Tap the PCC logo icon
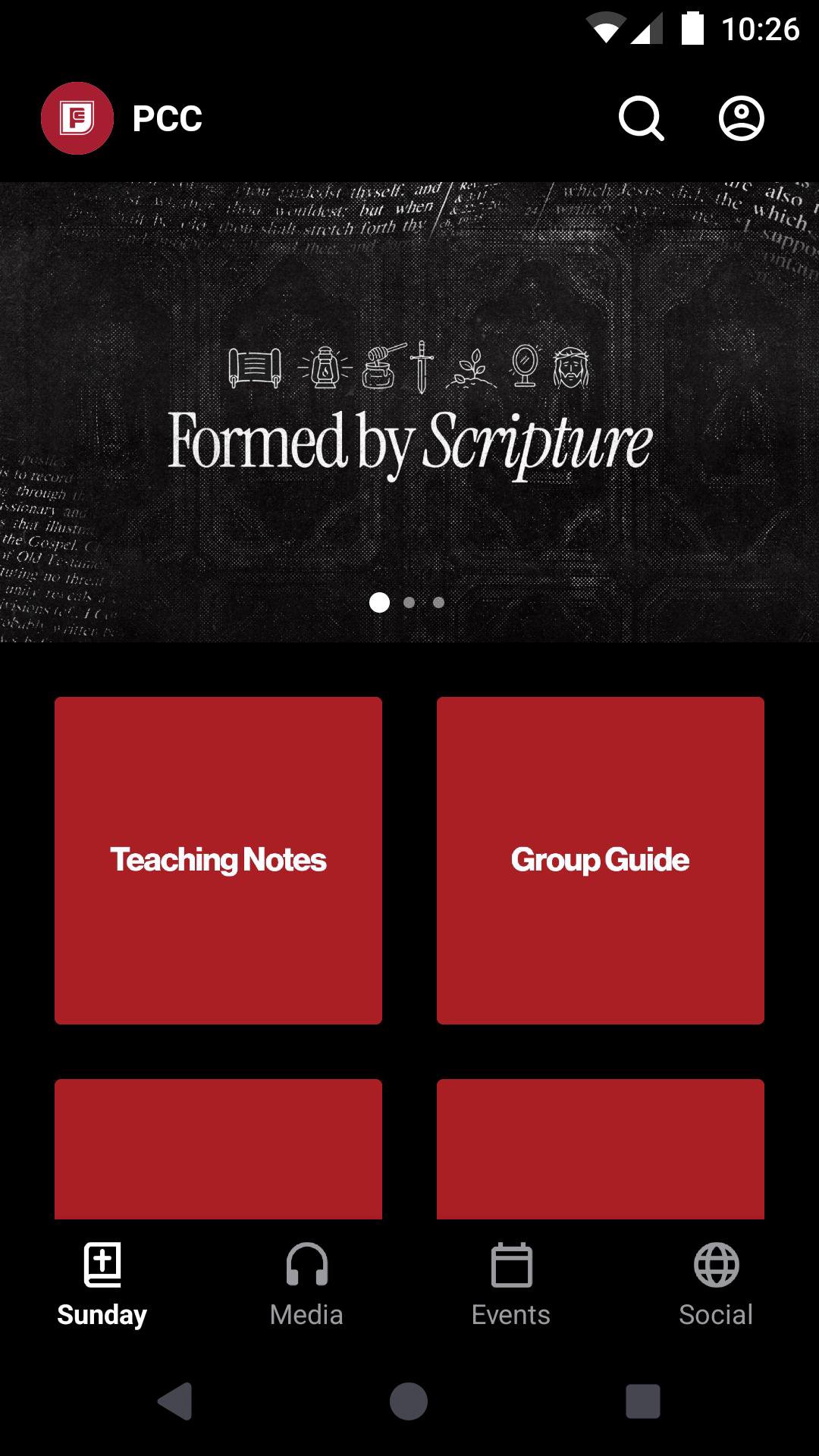Viewport: 819px width, 1456px height. point(77,118)
